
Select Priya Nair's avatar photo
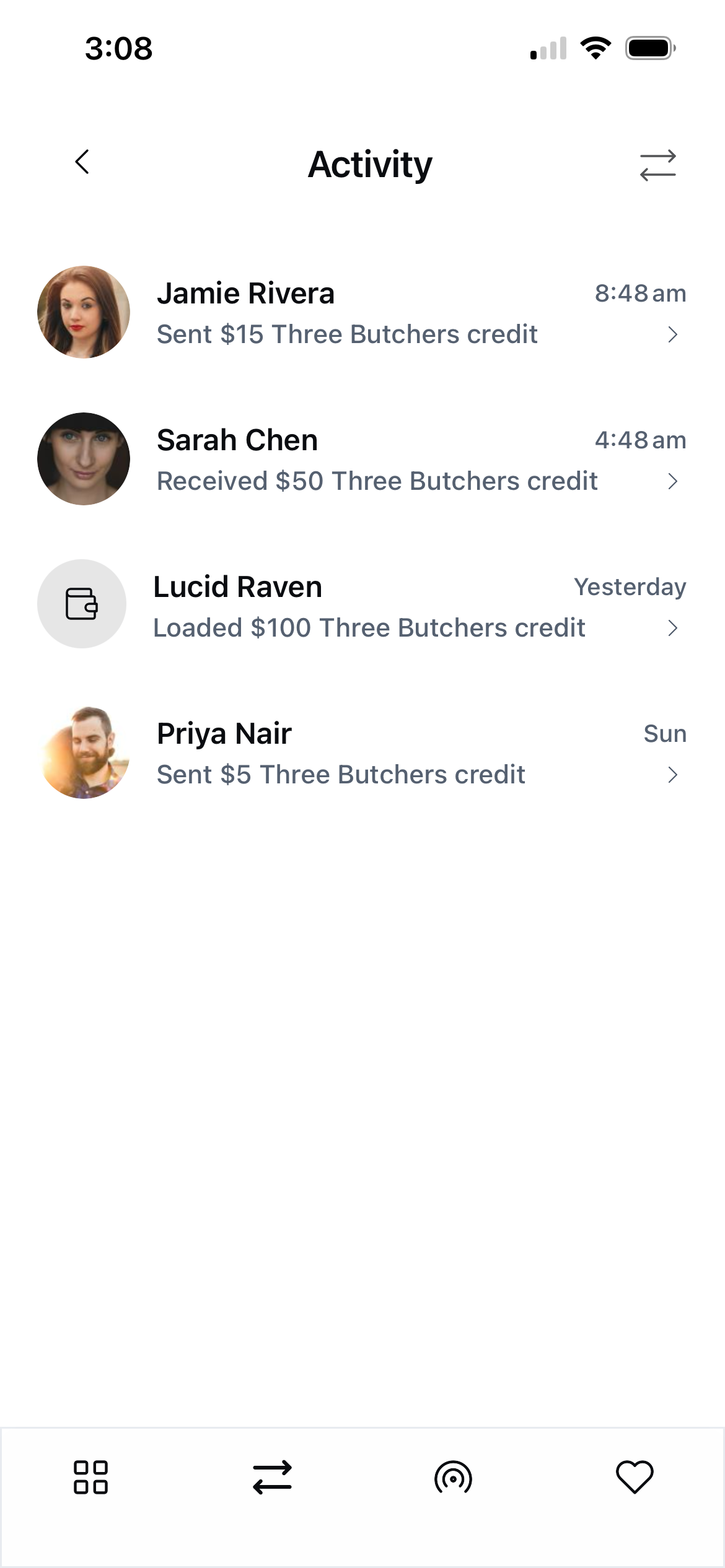[x=82, y=751]
